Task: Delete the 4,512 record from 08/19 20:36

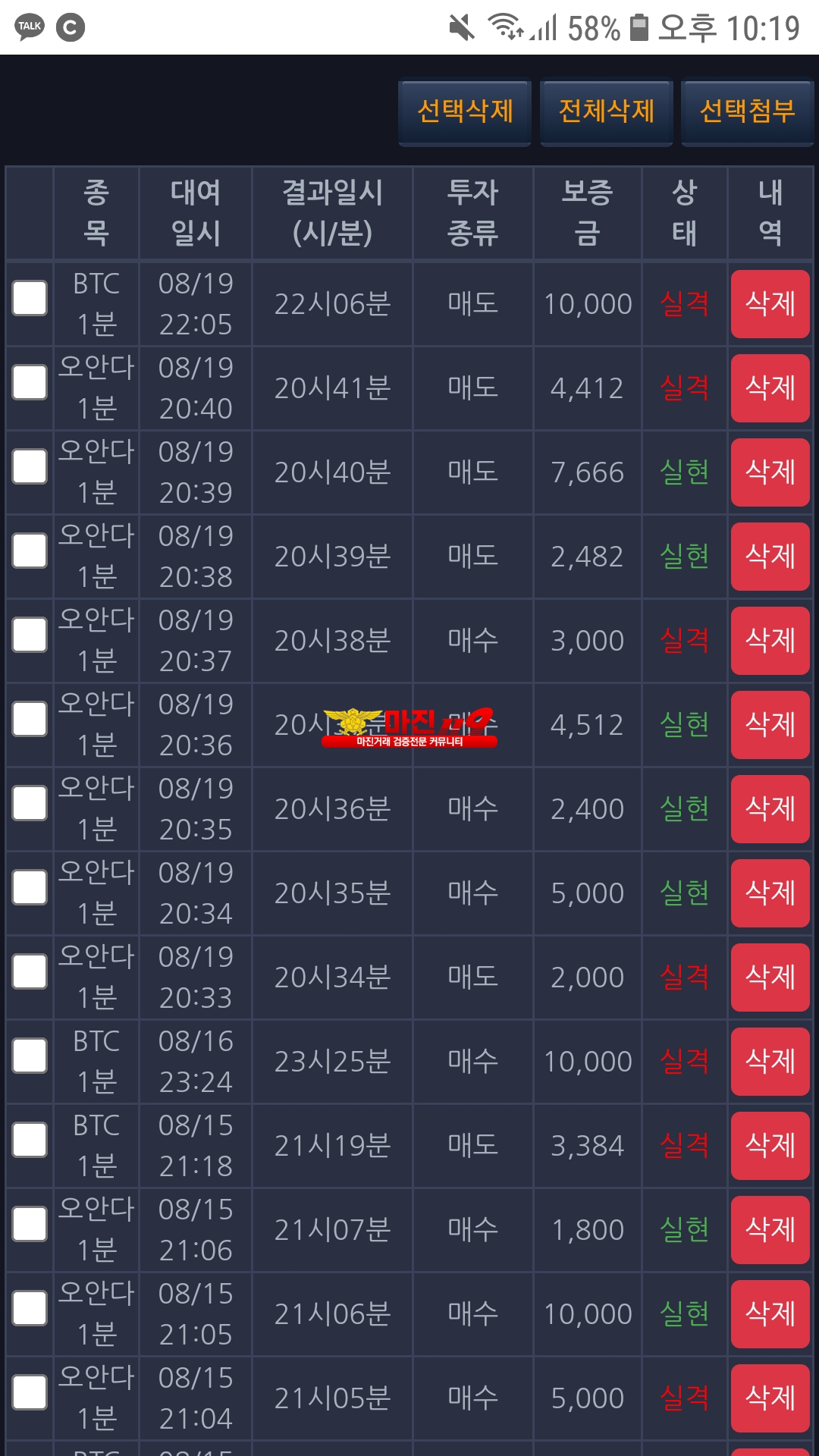Action: click(x=770, y=725)
